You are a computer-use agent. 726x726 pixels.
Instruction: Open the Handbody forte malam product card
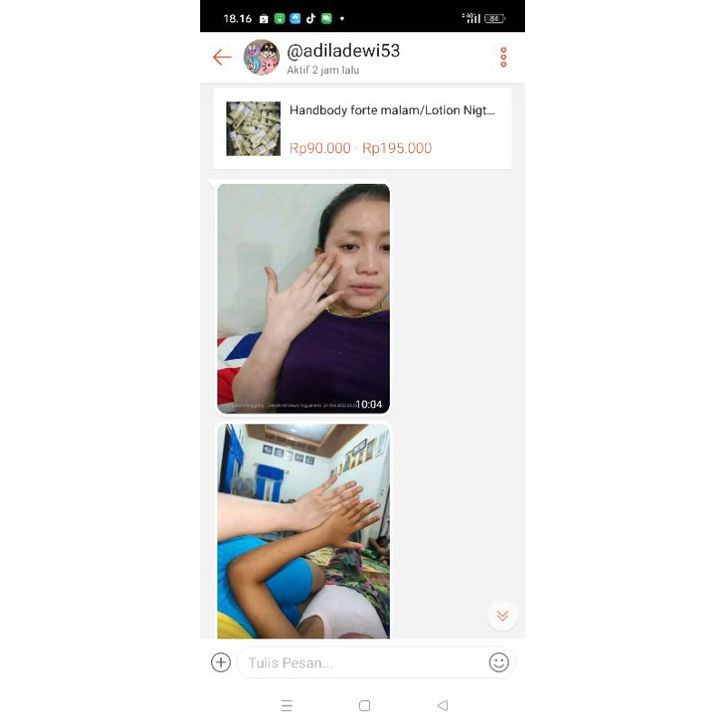[362, 129]
